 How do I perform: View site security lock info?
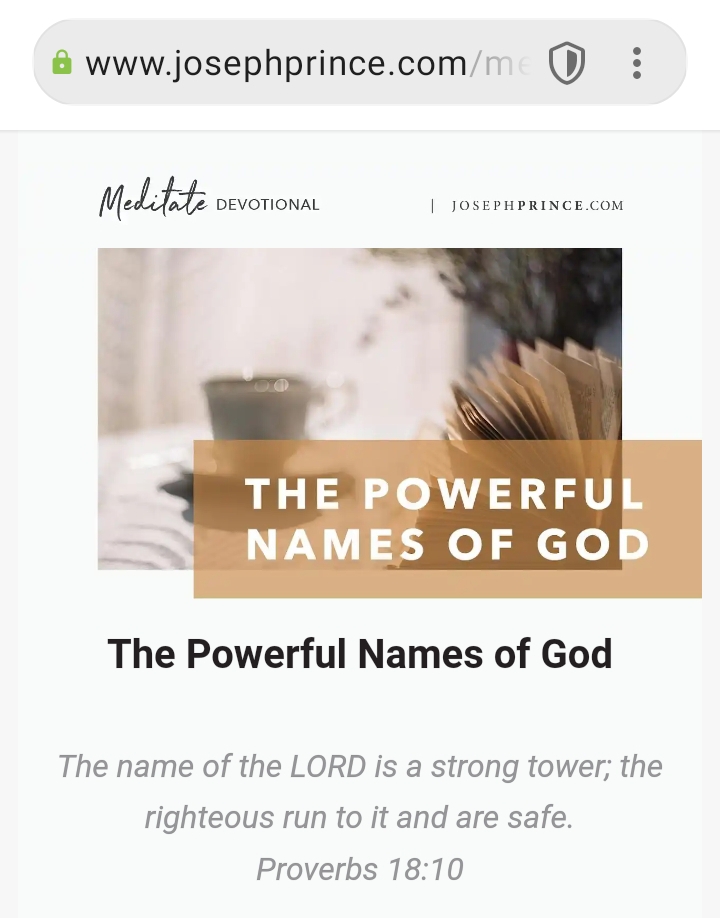[62, 63]
